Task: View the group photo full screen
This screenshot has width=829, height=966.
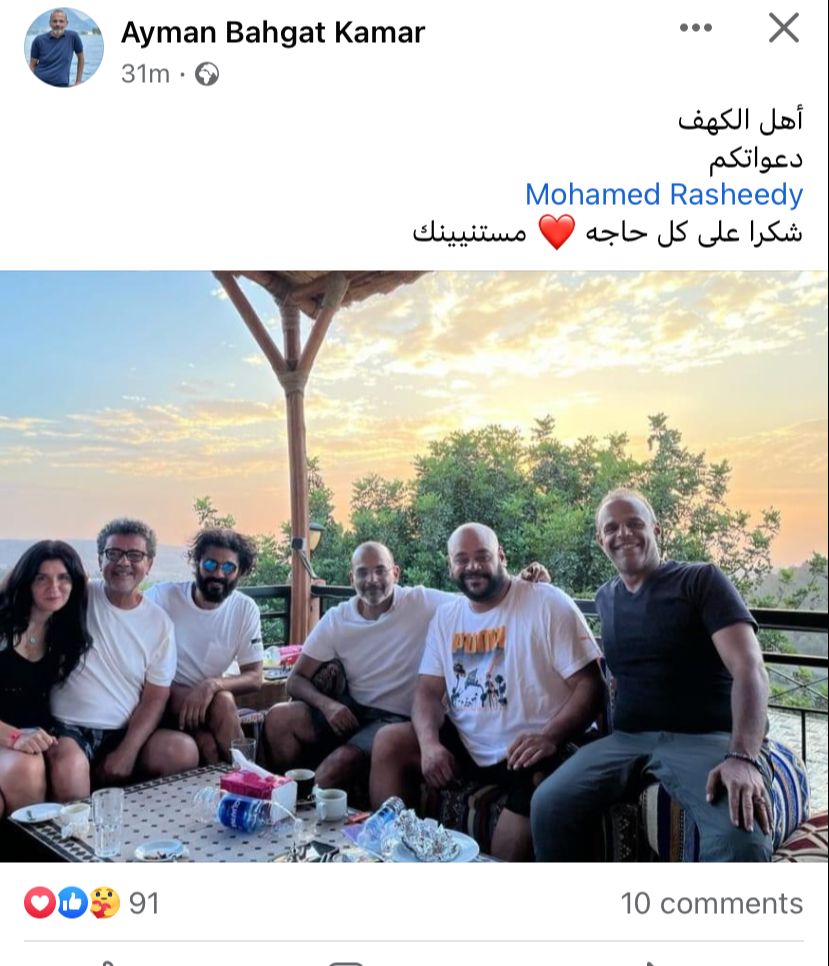Action: [414, 566]
